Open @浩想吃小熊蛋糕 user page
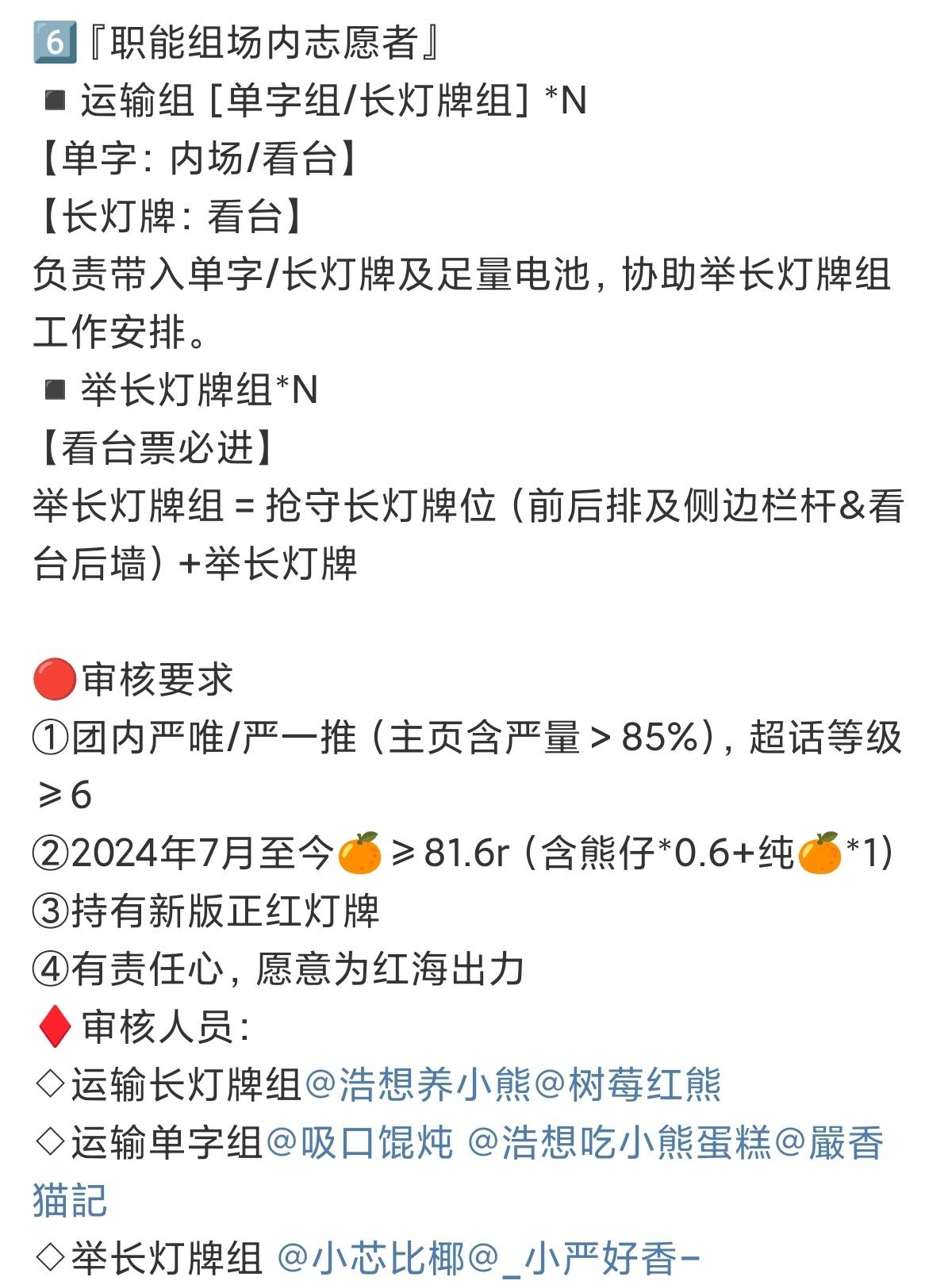Screen dimensions: 952x1281 pyautogui.click(x=619, y=1142)
